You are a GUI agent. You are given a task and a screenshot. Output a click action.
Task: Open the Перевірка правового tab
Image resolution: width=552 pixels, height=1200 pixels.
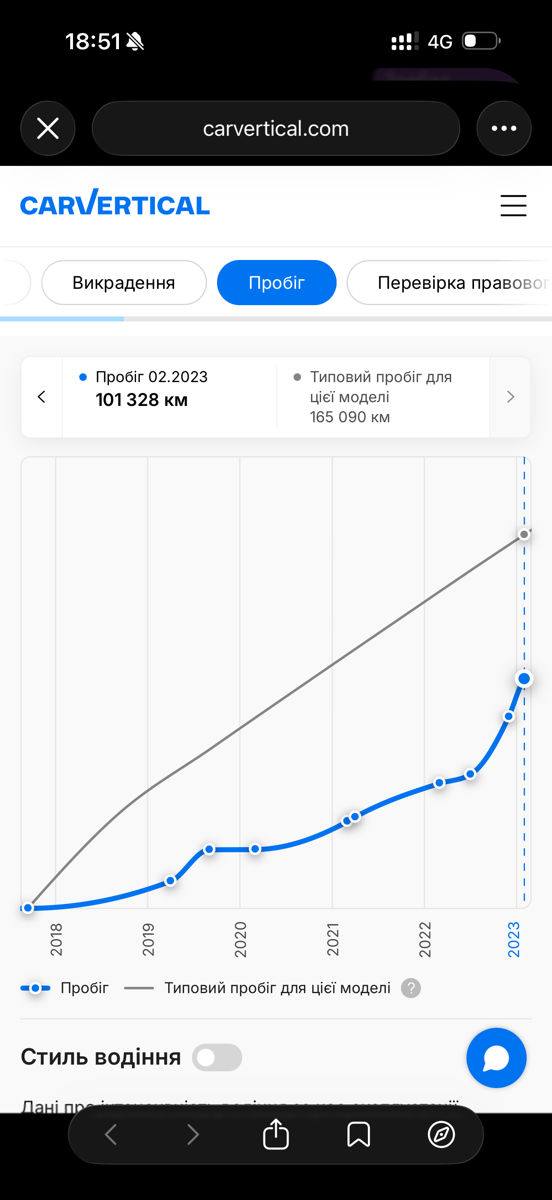pos(450,283)
